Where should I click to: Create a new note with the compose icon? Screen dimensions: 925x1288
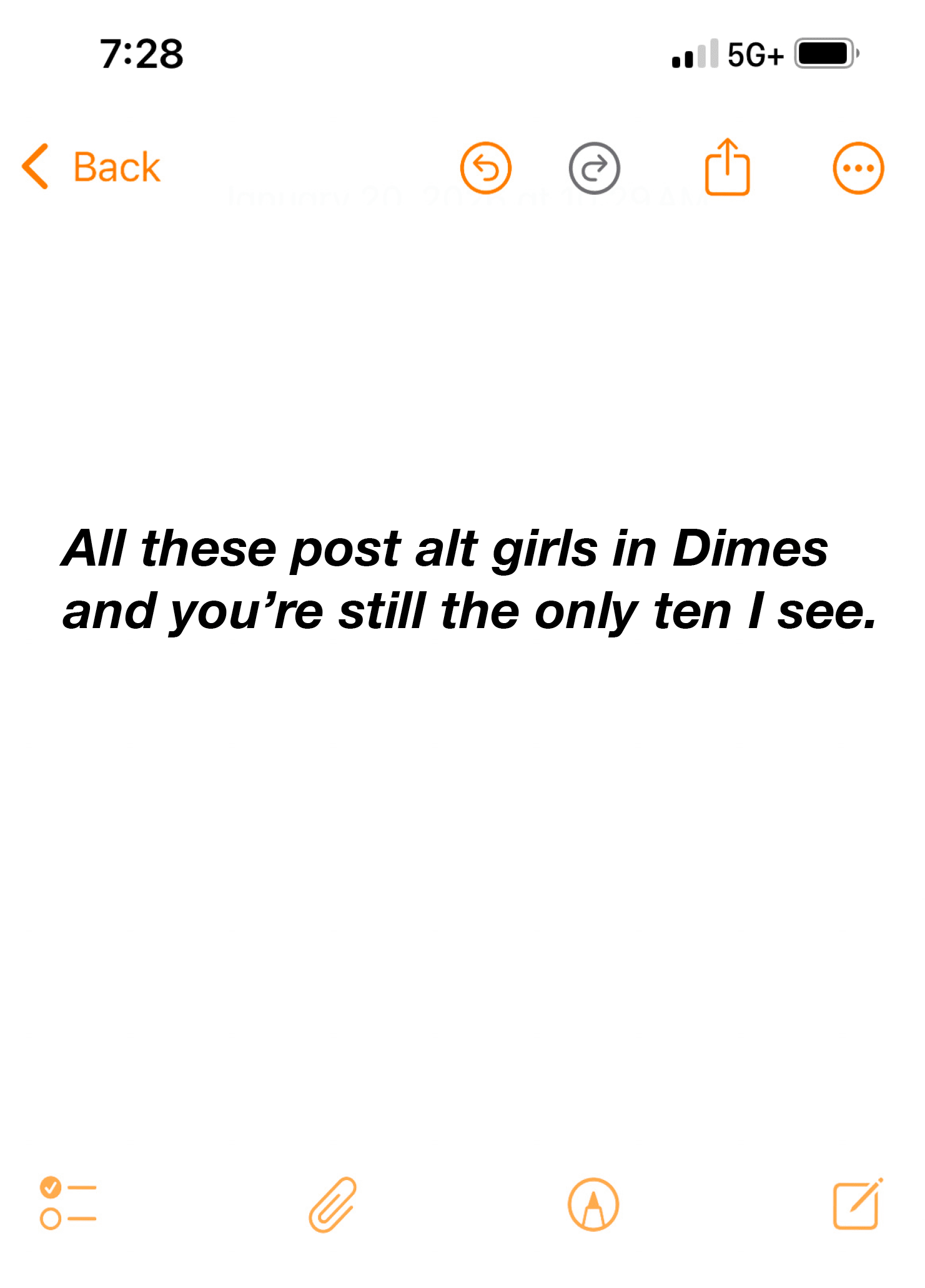coord(856,1204)
